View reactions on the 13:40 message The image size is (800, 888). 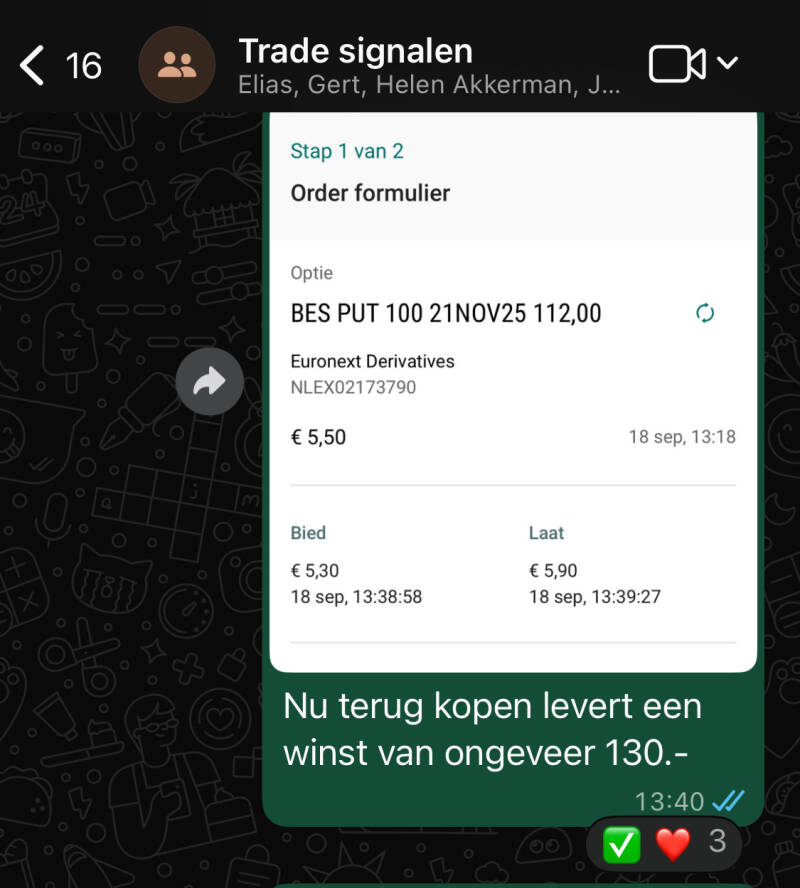click(x=663, y=844)
